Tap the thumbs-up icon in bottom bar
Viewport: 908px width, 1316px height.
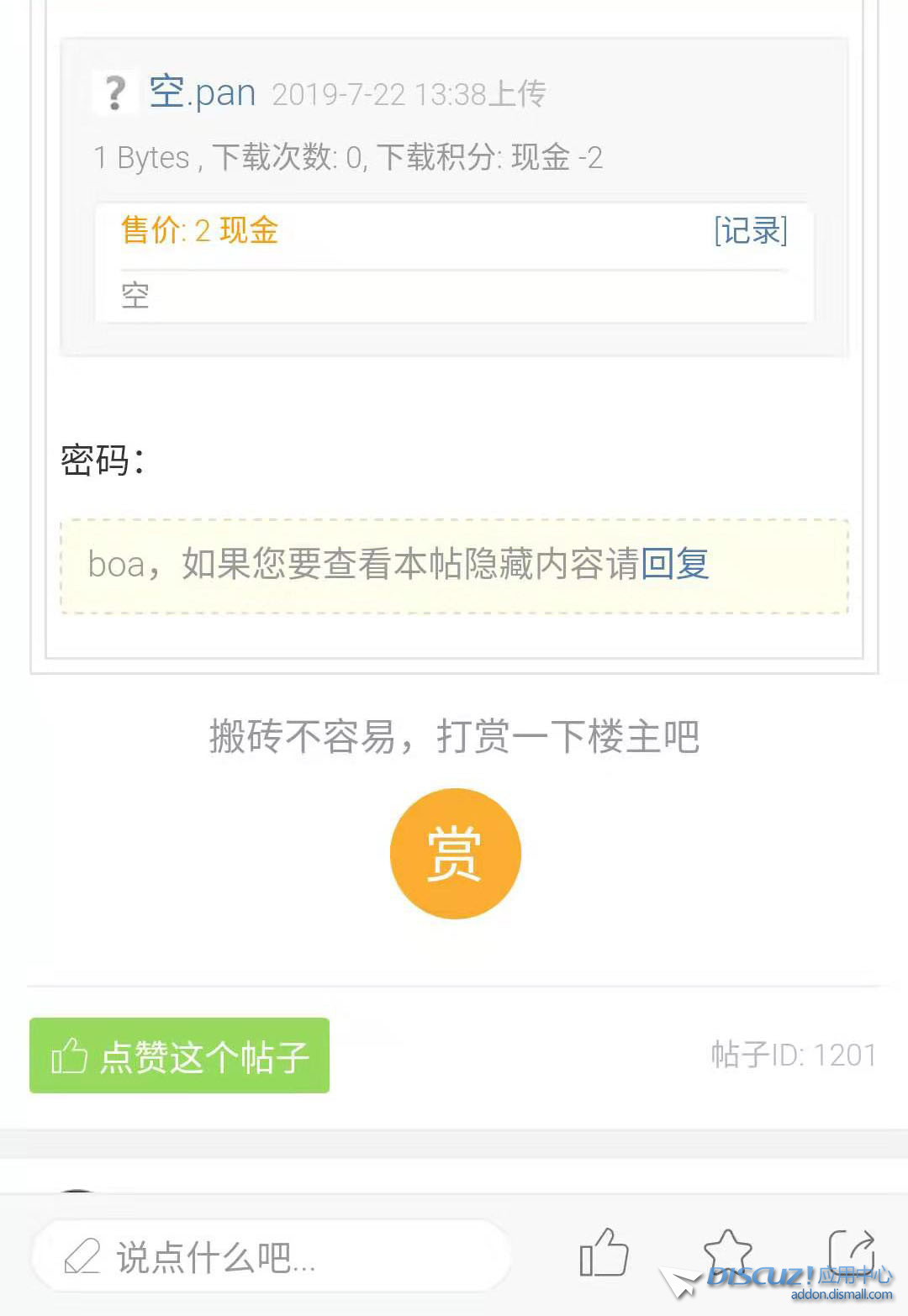[604, 1253]
